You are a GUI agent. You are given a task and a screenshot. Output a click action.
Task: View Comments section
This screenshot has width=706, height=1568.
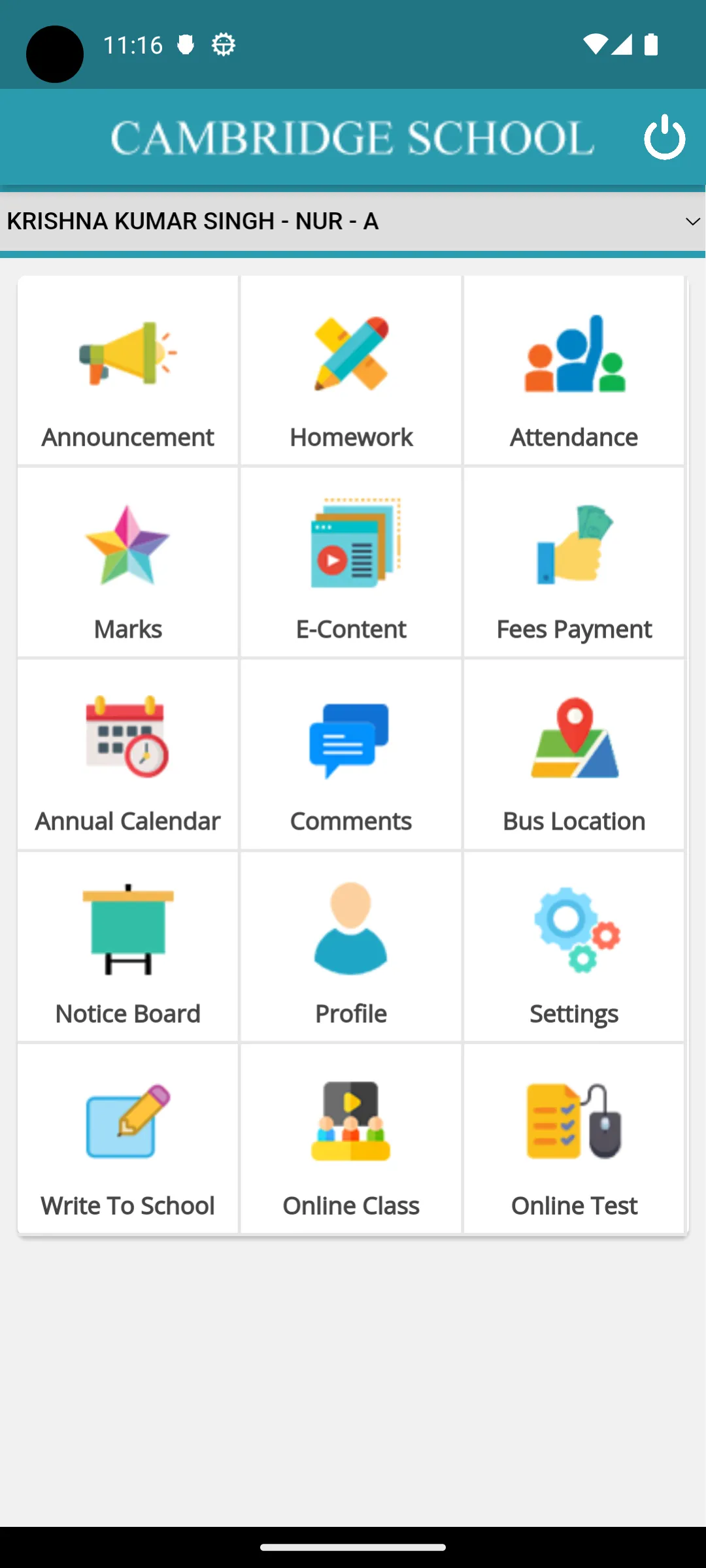pos(351,755)
